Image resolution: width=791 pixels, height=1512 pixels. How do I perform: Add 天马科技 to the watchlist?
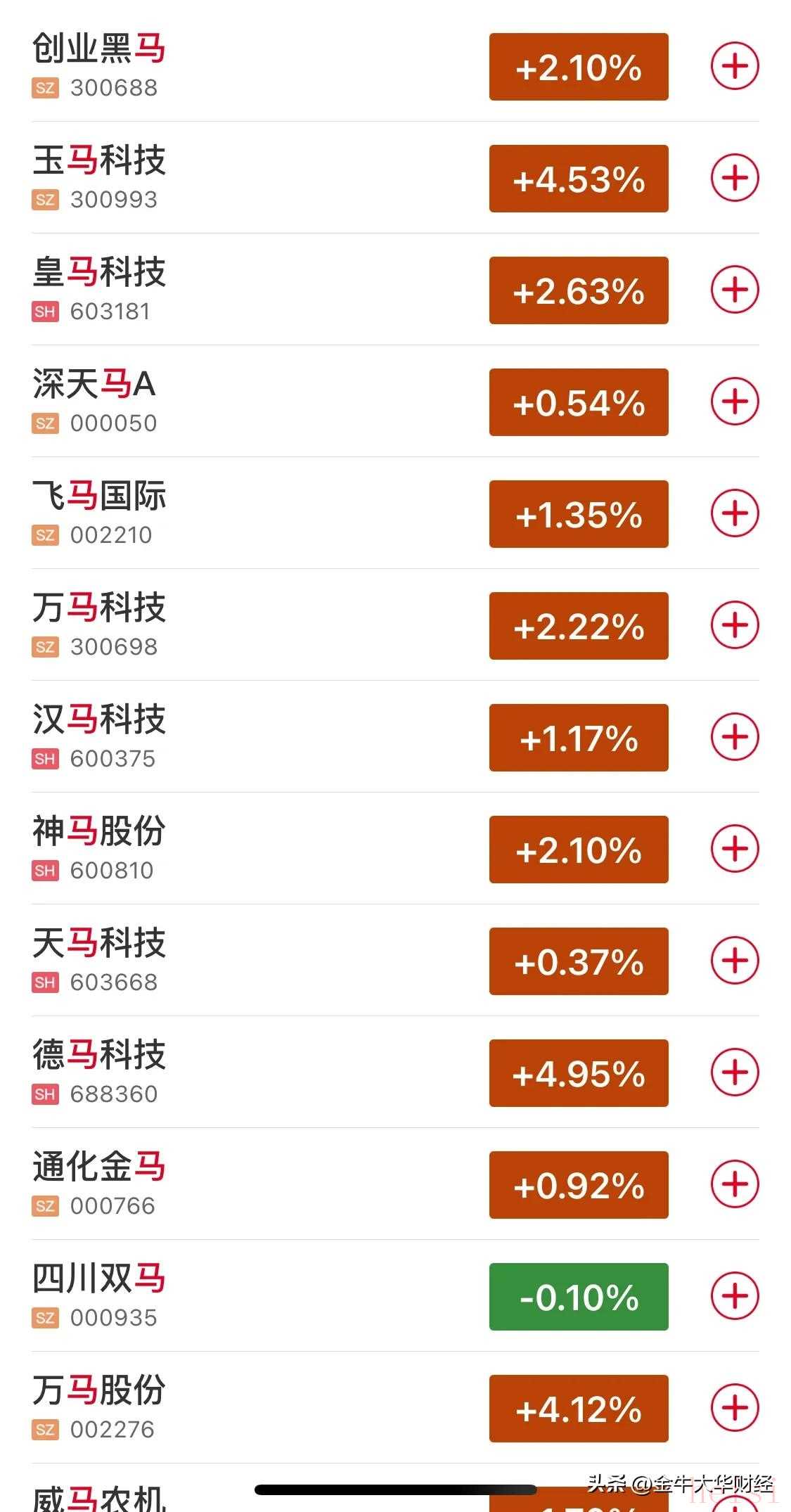(x=735, y=961)
